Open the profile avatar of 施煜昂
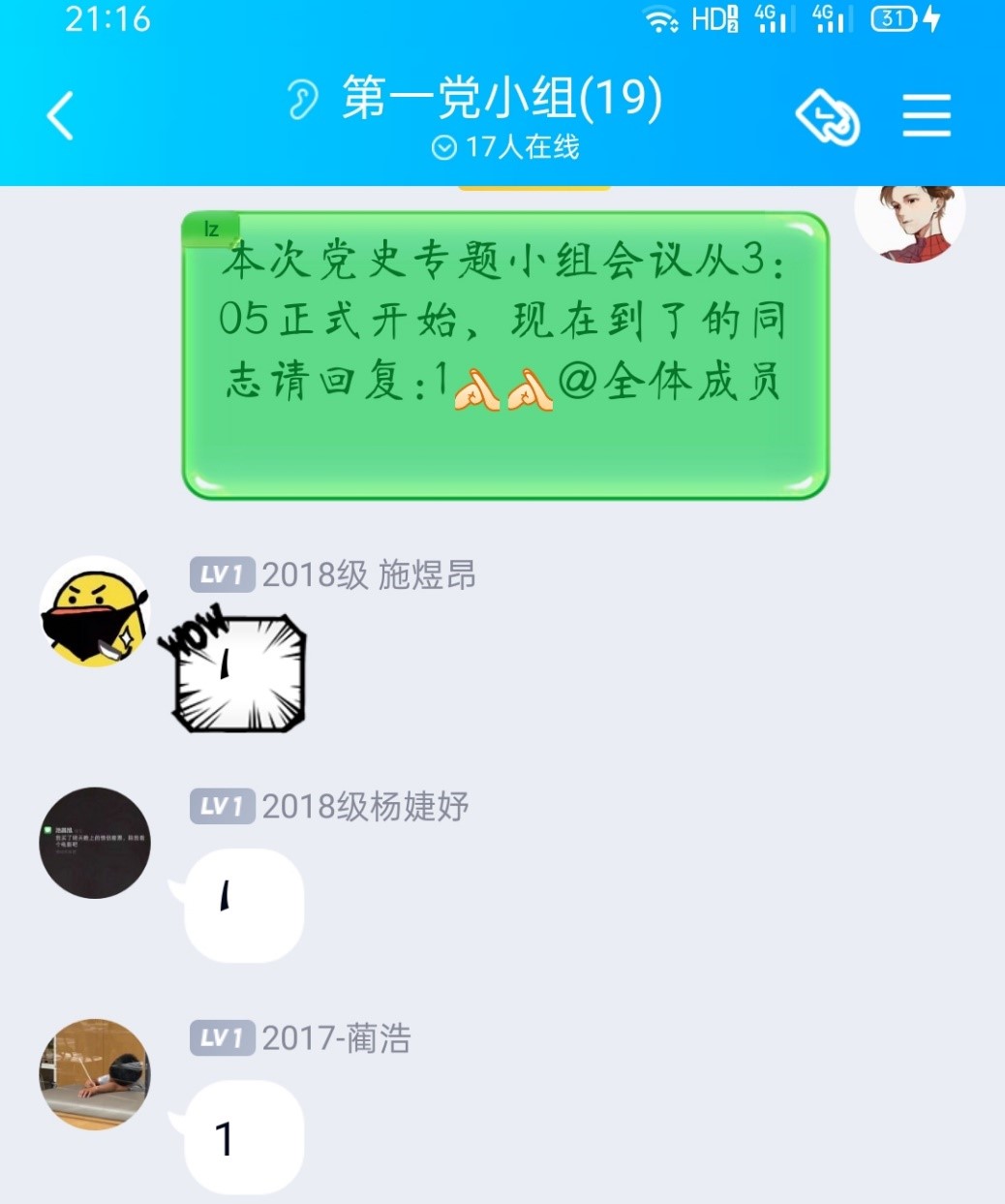 click(94, 611)
